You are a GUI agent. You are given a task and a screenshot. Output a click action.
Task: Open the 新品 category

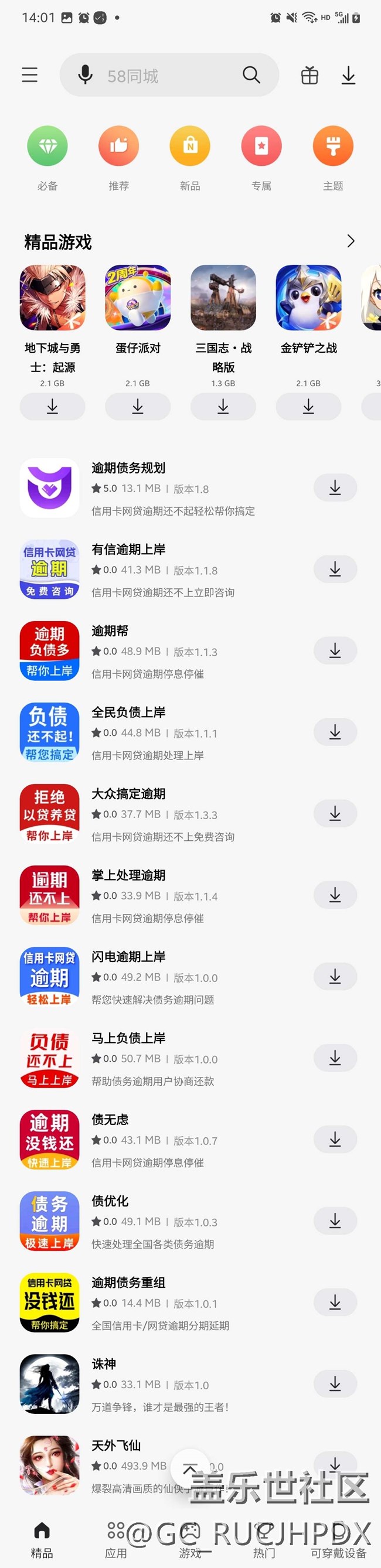190,146
